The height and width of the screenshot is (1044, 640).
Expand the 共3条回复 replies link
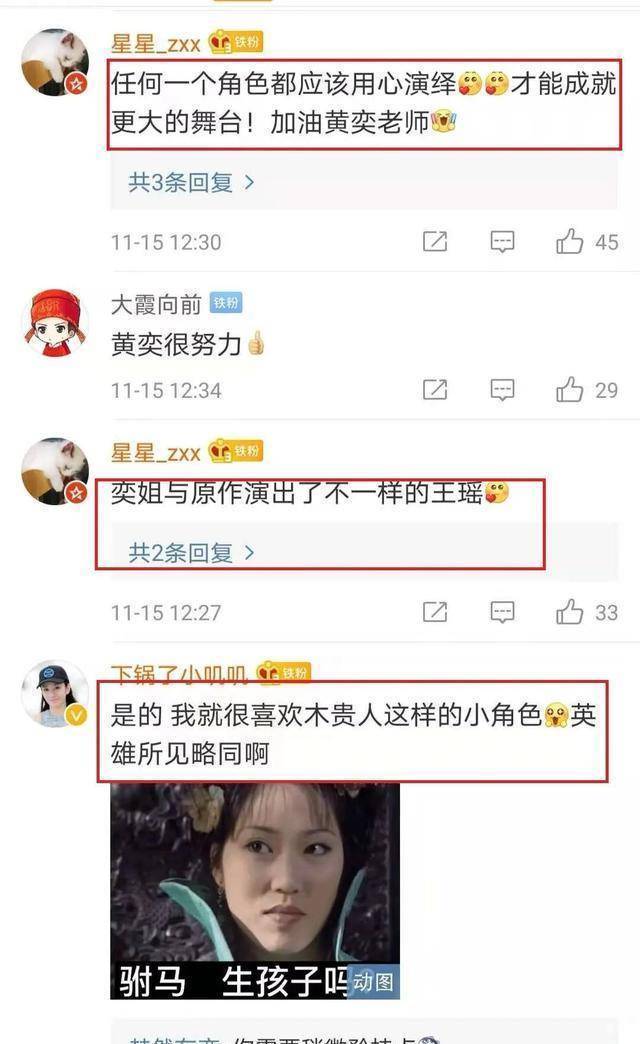click(191, 182)
